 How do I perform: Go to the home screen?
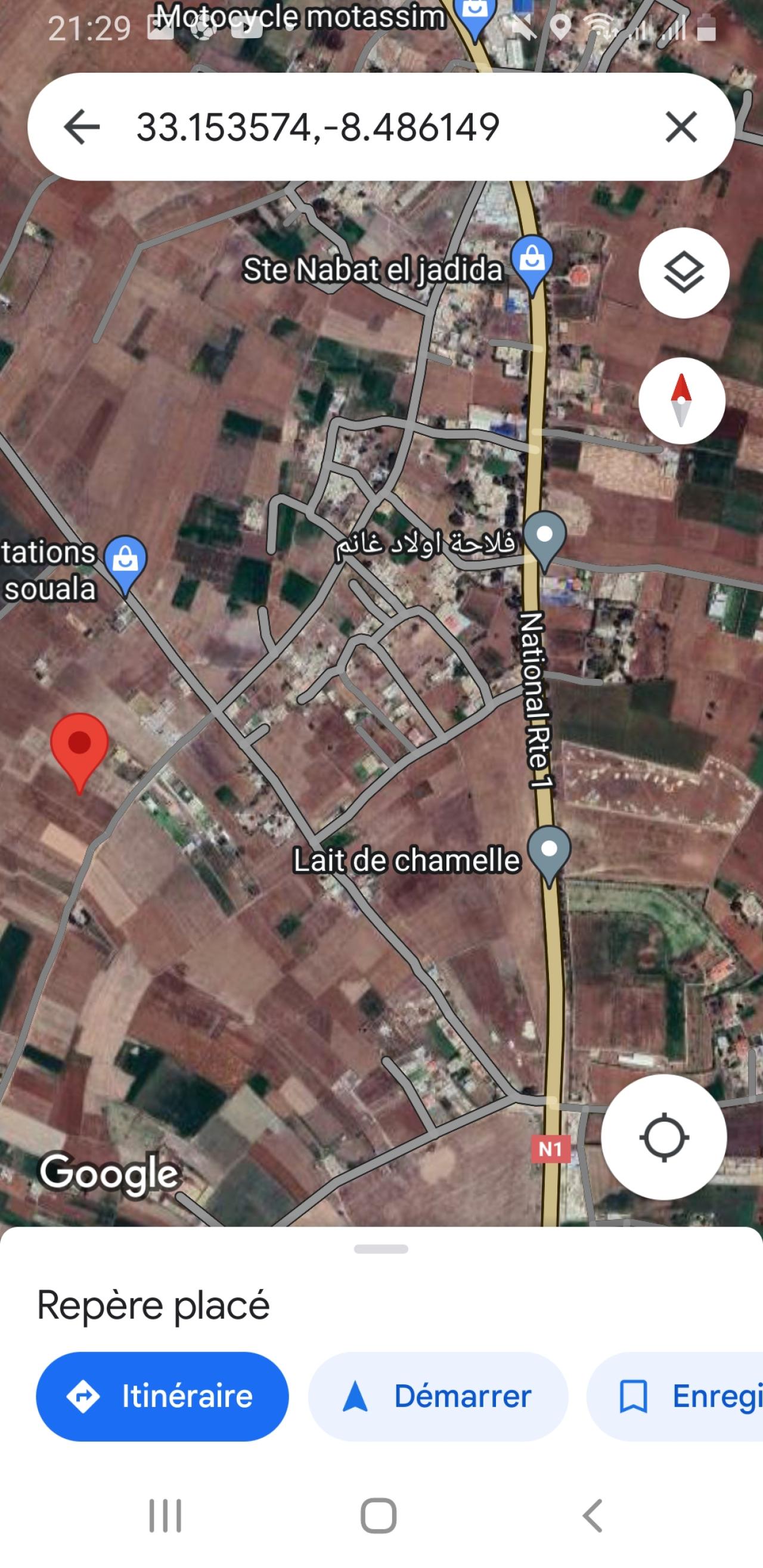379,1516
